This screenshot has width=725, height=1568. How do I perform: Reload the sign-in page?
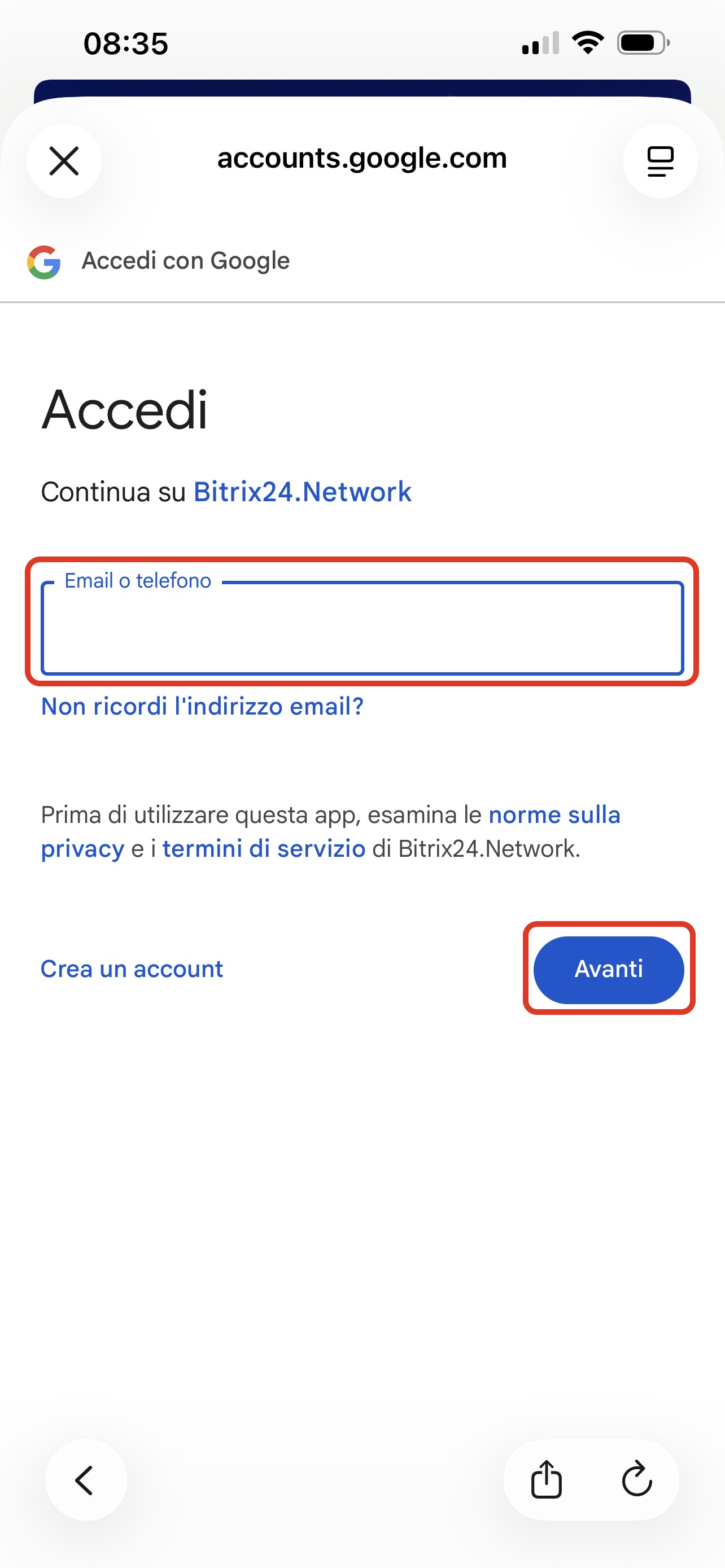tap(637, 1480)
